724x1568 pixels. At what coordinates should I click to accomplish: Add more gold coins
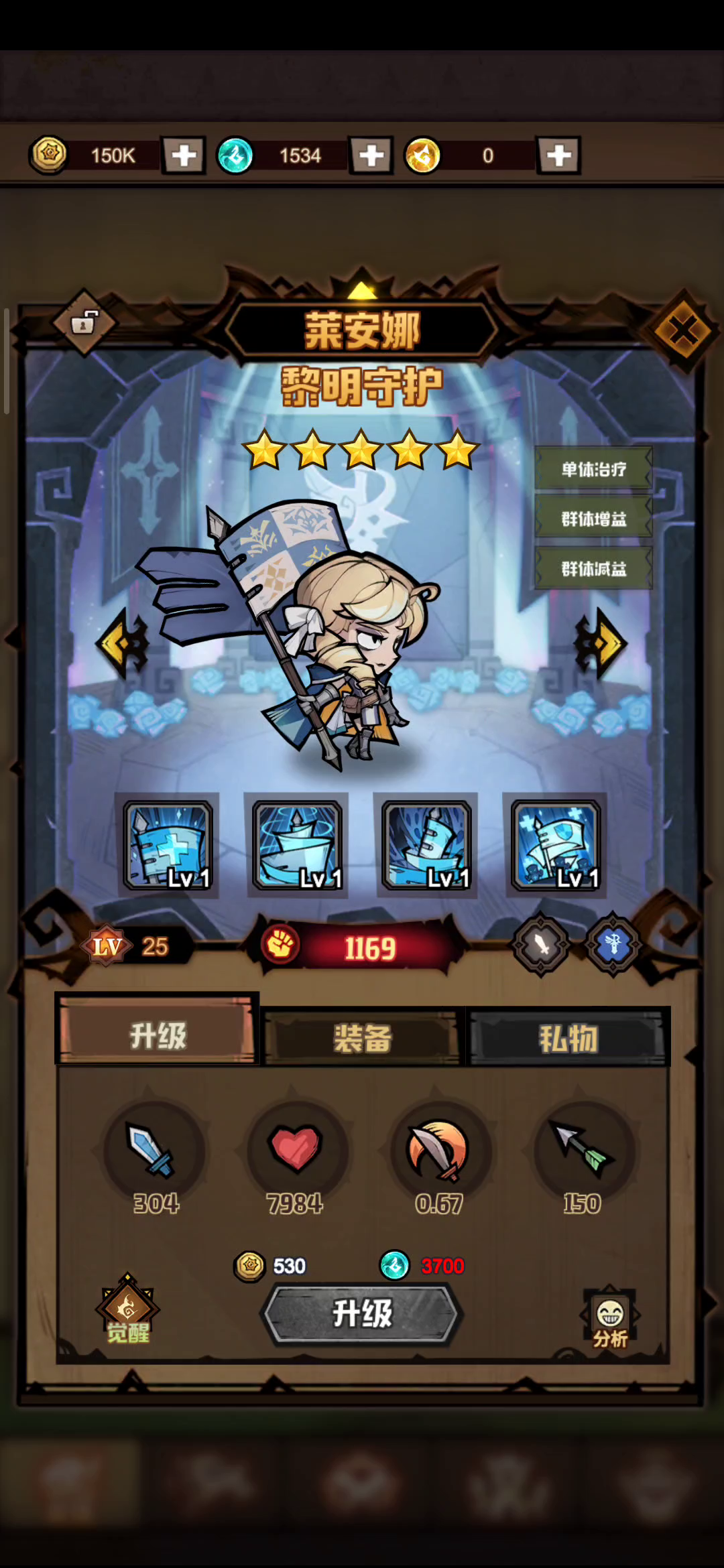click(x=183, y=155)
